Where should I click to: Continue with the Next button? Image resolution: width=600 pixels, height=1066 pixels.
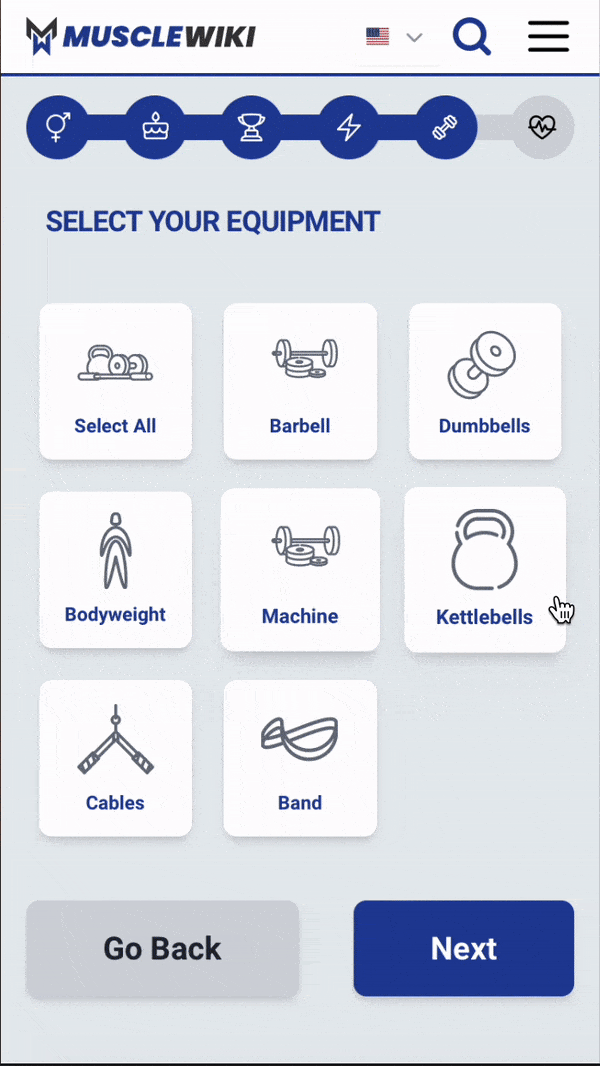[x=463, y=948]
